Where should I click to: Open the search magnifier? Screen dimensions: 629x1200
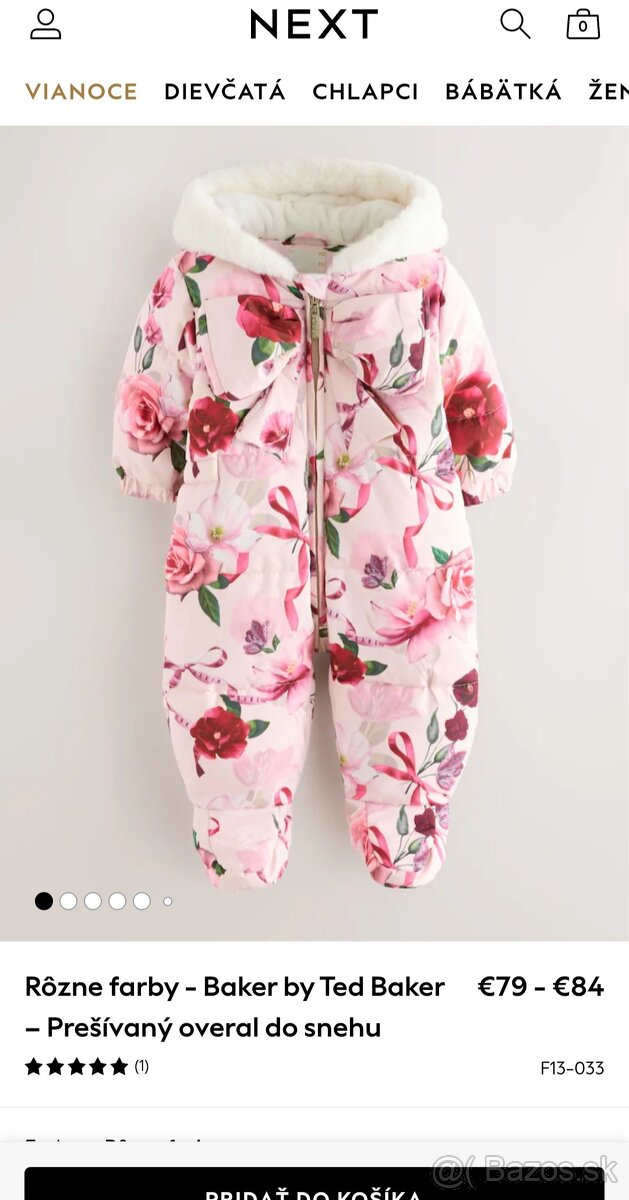(x=515, y=24)
